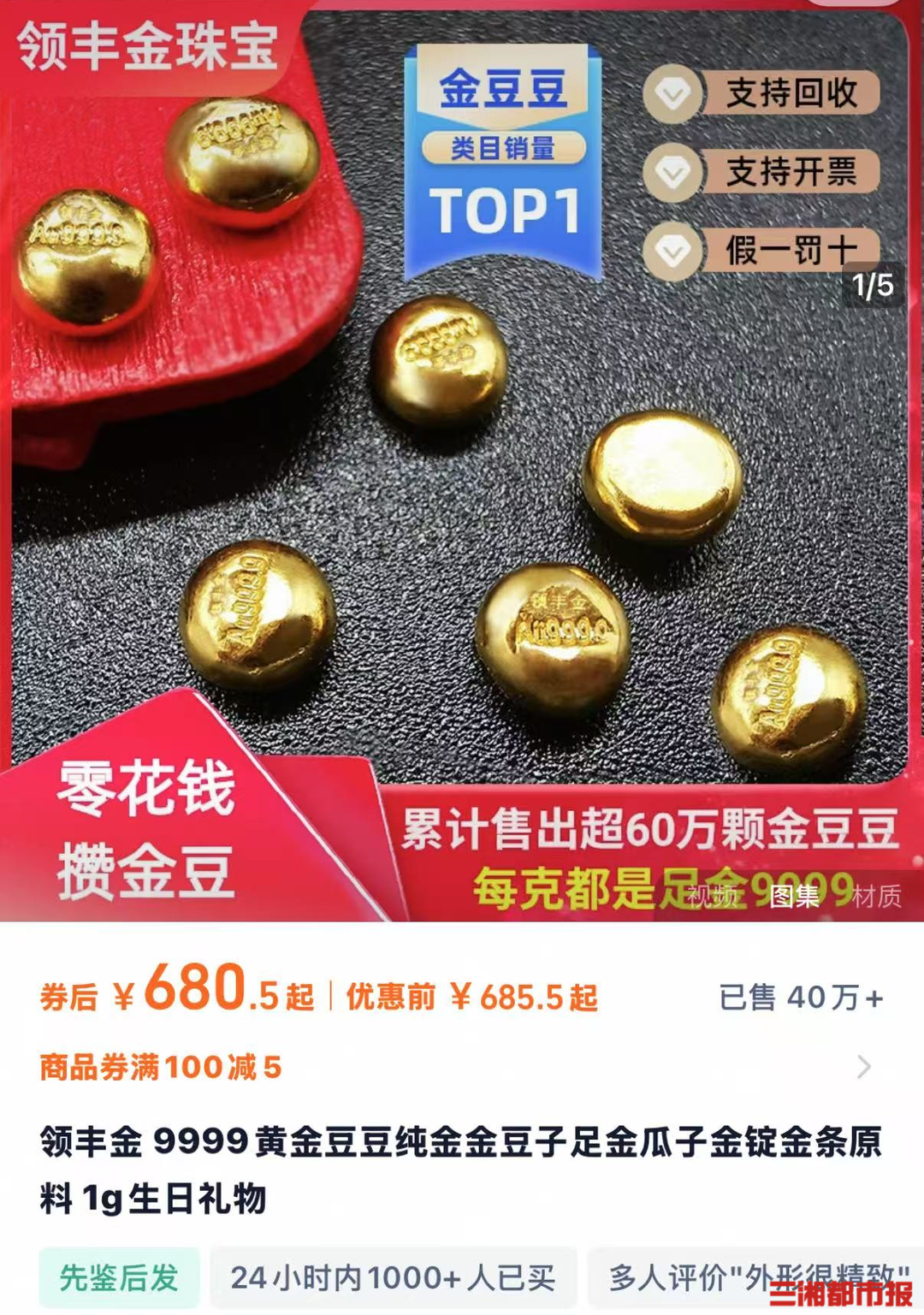
Task: Tap the 先鉴后发 service tag
Action: click(119, 1277)
